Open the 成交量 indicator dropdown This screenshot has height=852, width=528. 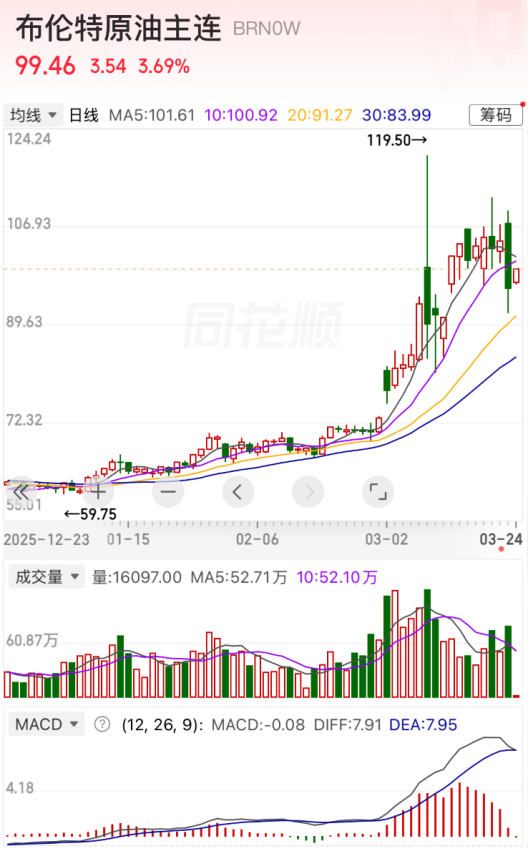(x=47, y=577)
